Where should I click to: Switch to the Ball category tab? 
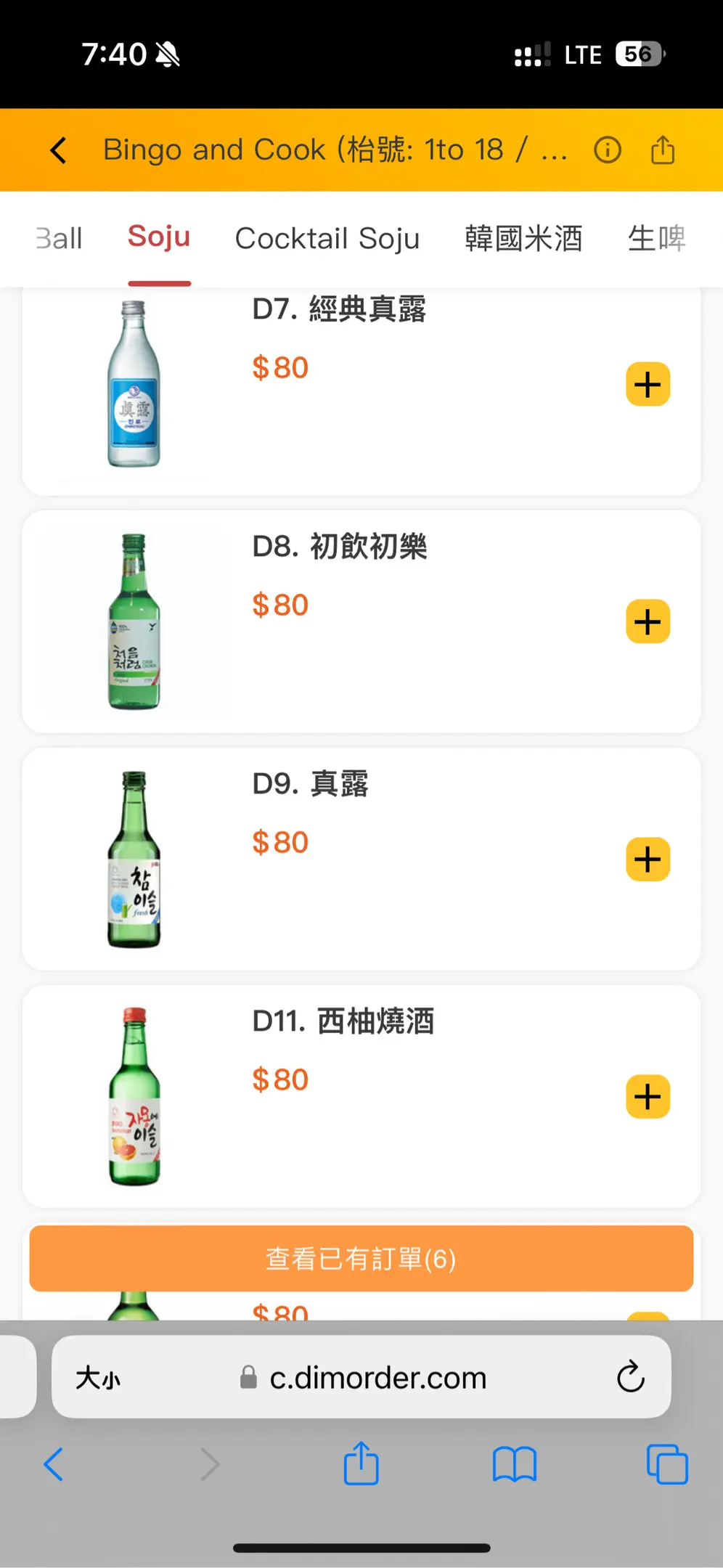pyautogui.click(x=60, y=238)
